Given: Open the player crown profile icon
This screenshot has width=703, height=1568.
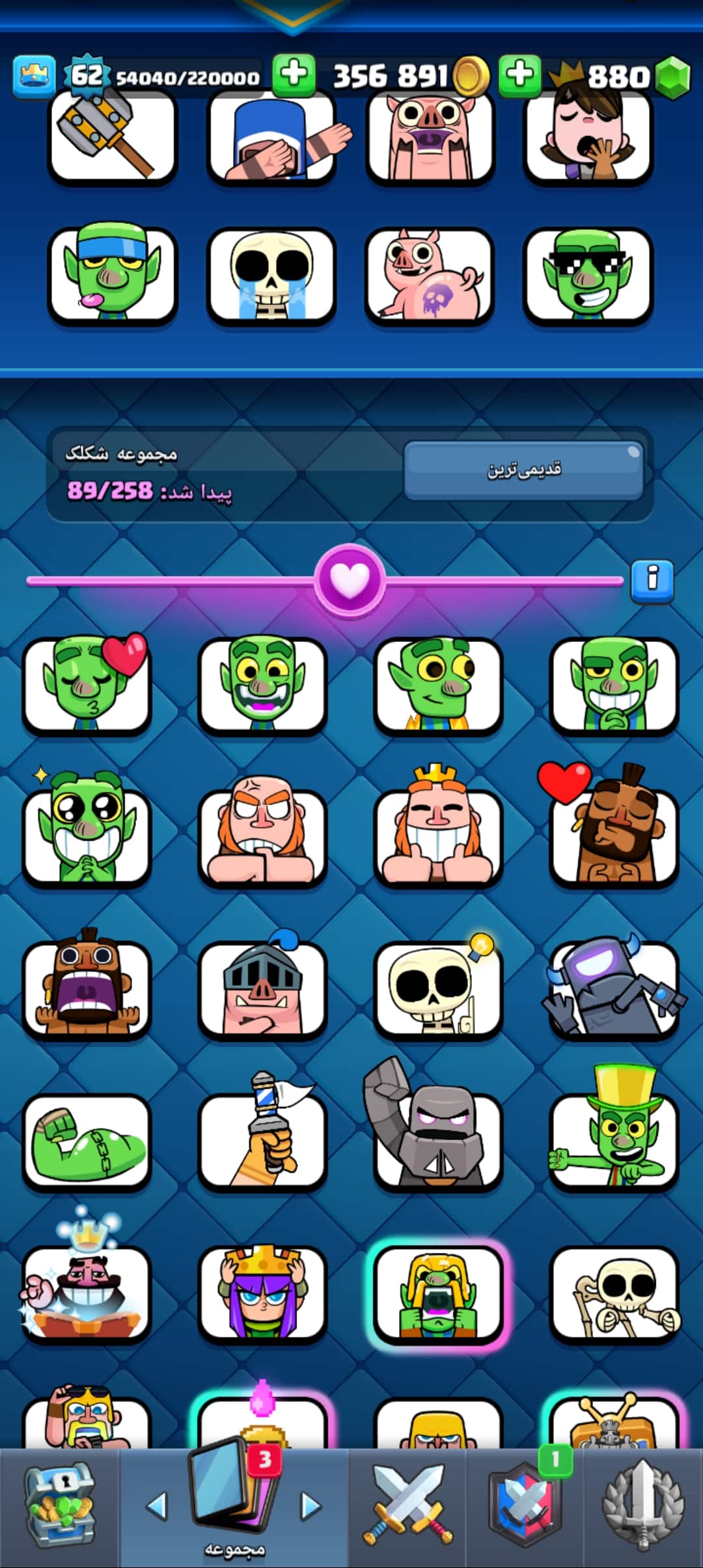Looking at the screenshot, I should pos(34,76).
